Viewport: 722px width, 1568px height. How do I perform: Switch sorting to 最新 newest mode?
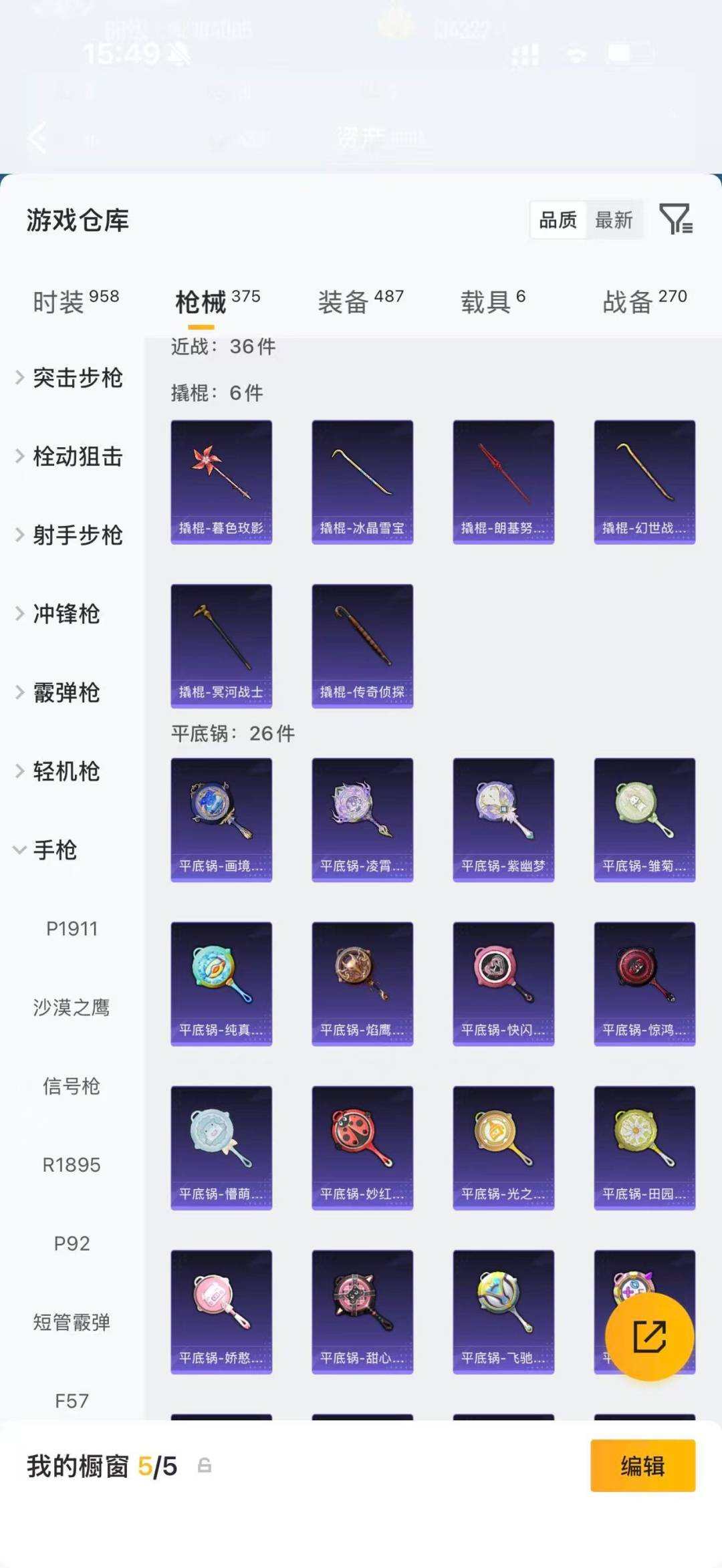click(x=615, y=221)
